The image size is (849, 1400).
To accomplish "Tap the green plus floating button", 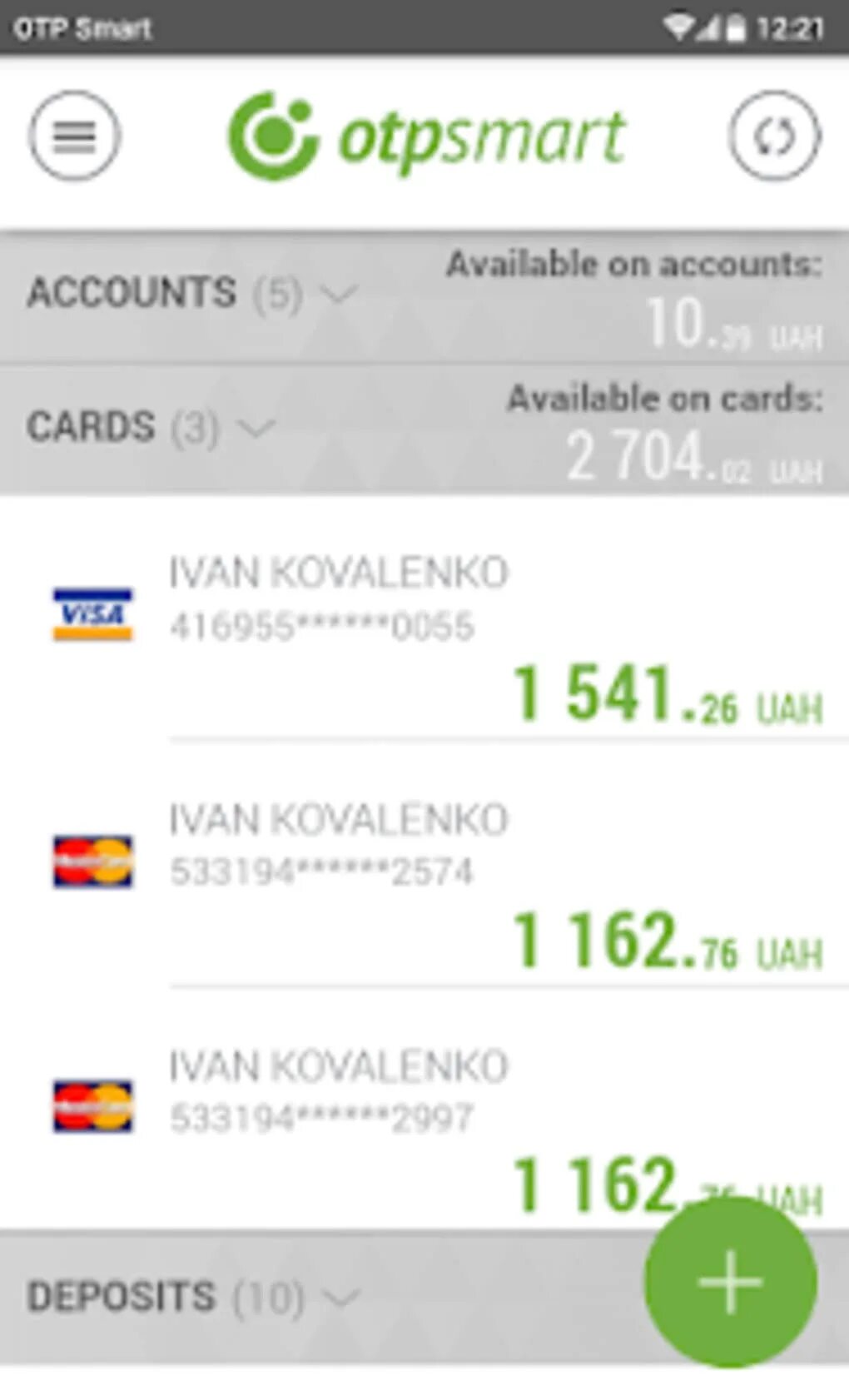I will point(730,1282).
